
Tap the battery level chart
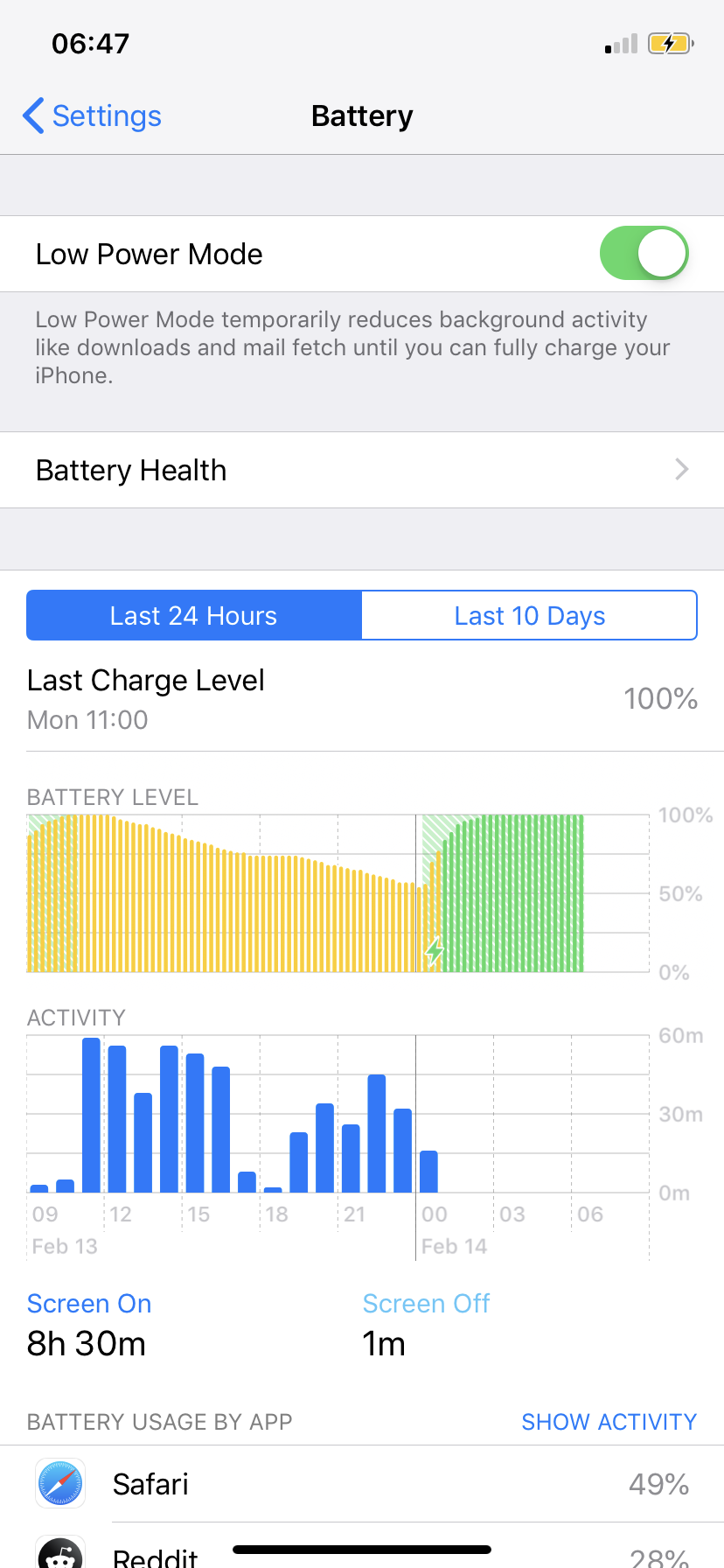(x=338, y=893)
